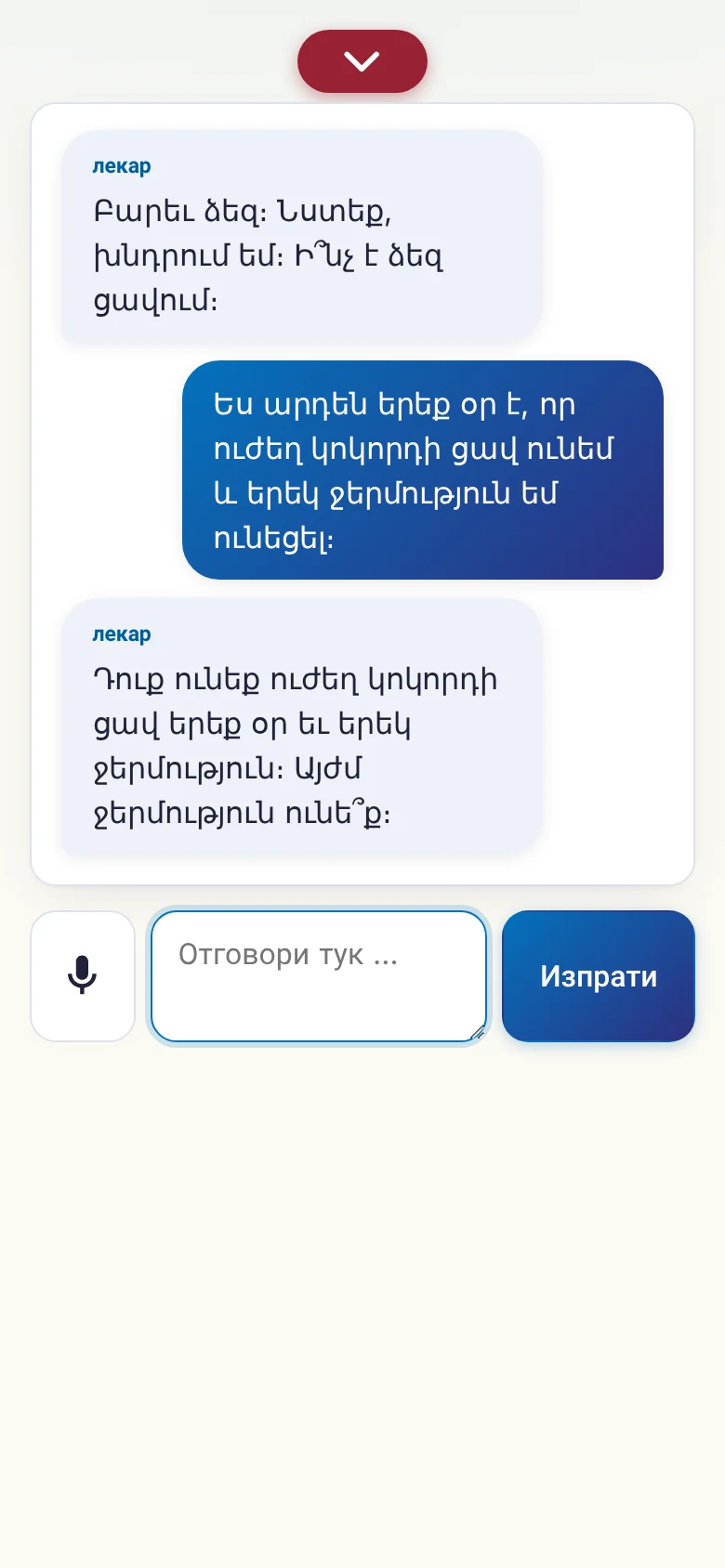The image size is (725, 1568).
Task: Start voice input with the microphone
Action: pos(83,976)
